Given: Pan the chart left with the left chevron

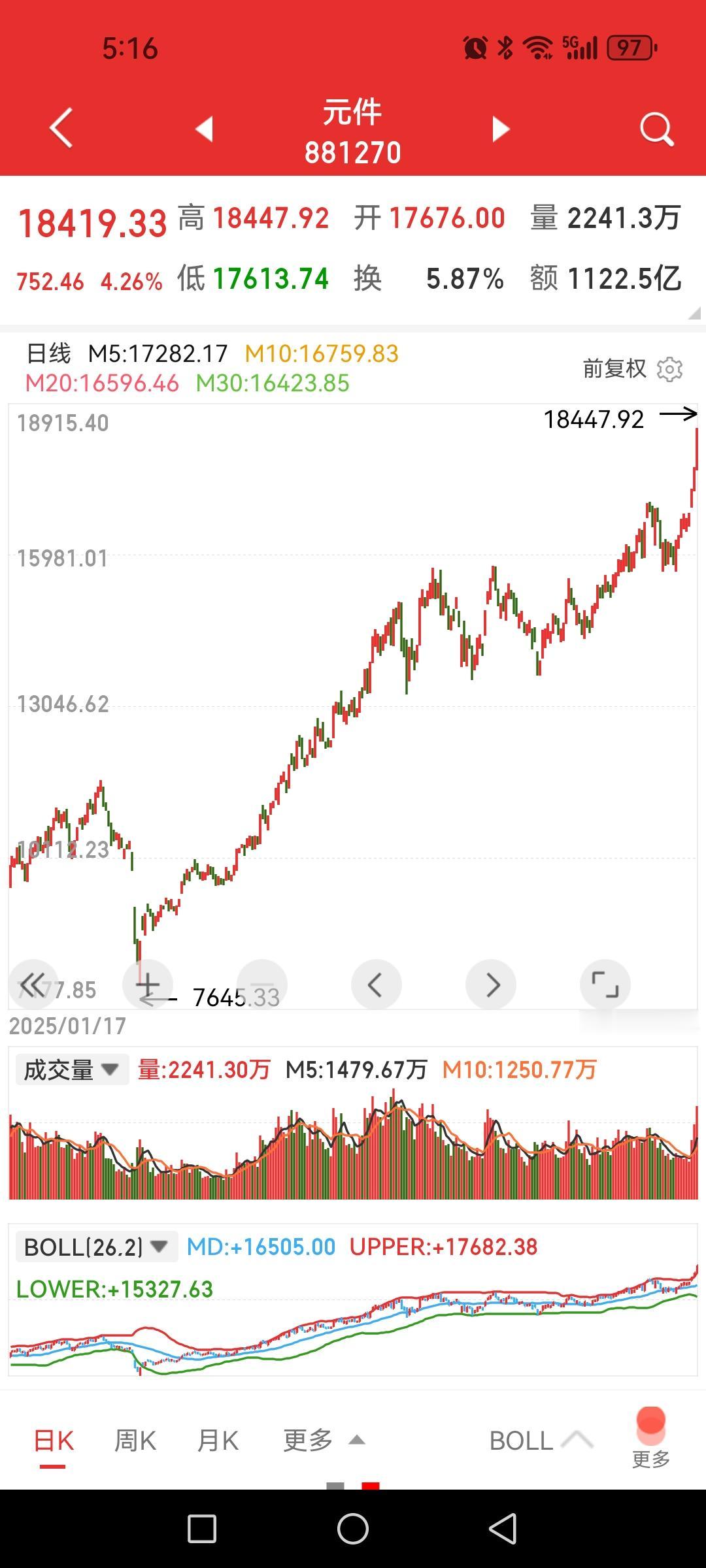Looking at the screenshot, I should click(377, 985).
